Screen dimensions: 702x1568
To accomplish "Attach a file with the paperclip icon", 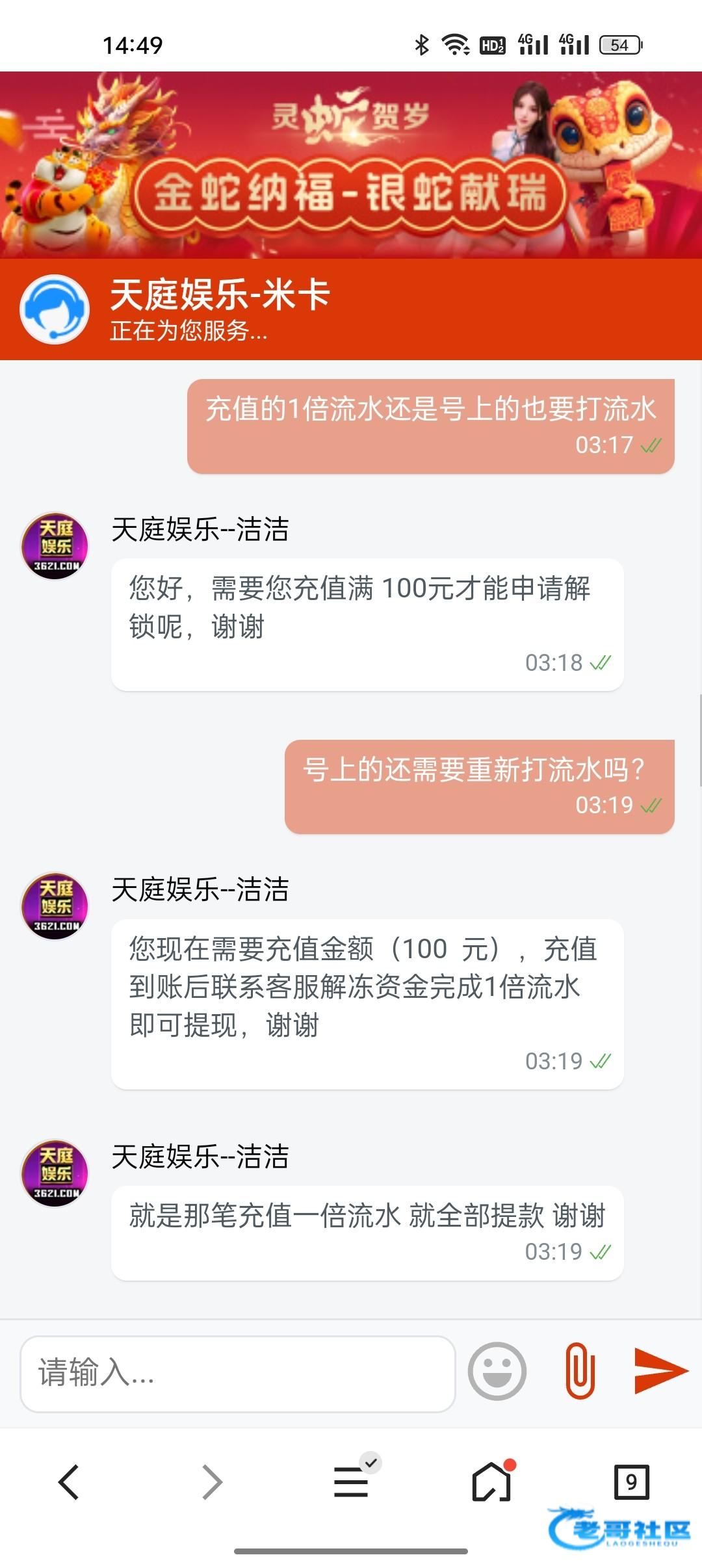I will point(580,1371).
